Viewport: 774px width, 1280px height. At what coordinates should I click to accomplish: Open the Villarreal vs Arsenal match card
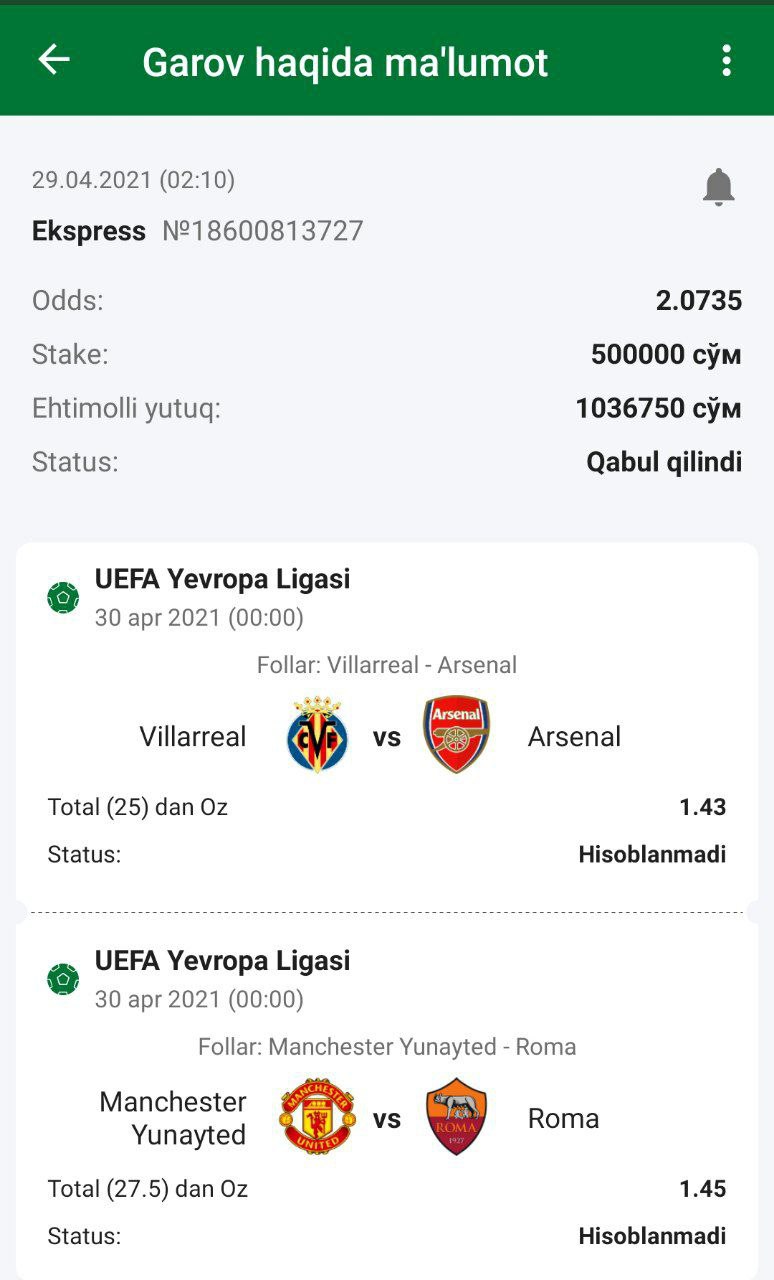point(386,736)
